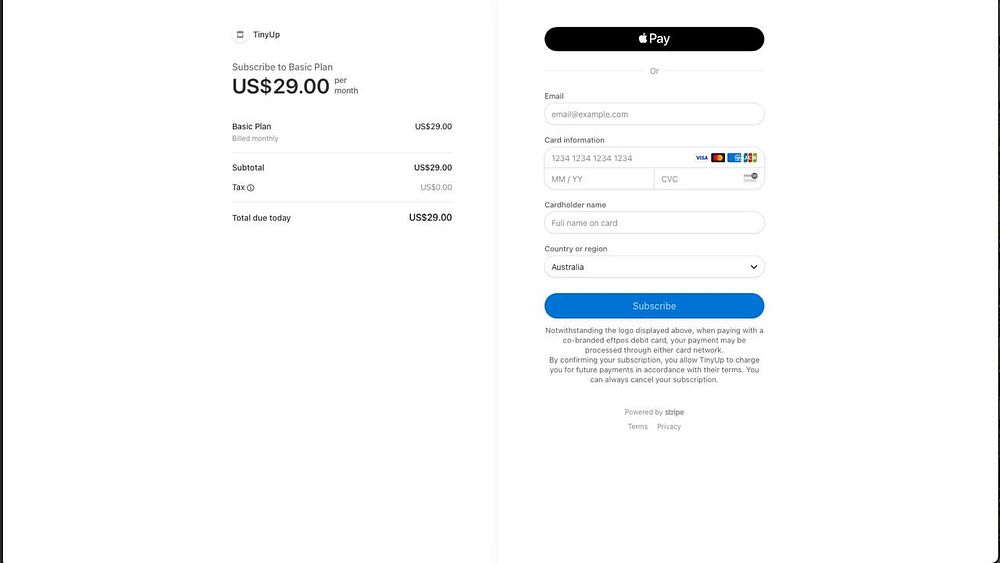Pay with the Apple Pay button

tap(654, 39)
